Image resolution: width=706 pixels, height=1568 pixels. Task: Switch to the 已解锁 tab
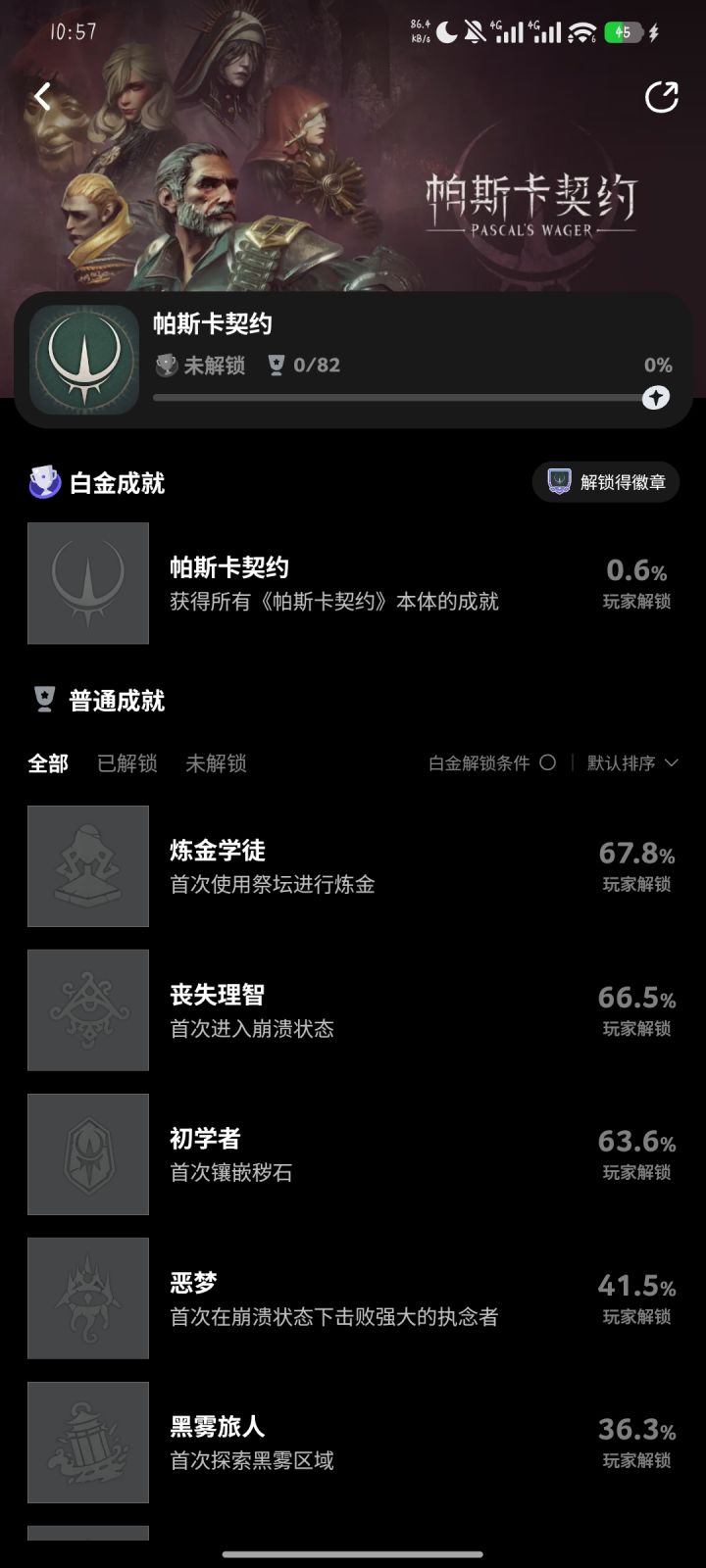click(x=128, y=762)
